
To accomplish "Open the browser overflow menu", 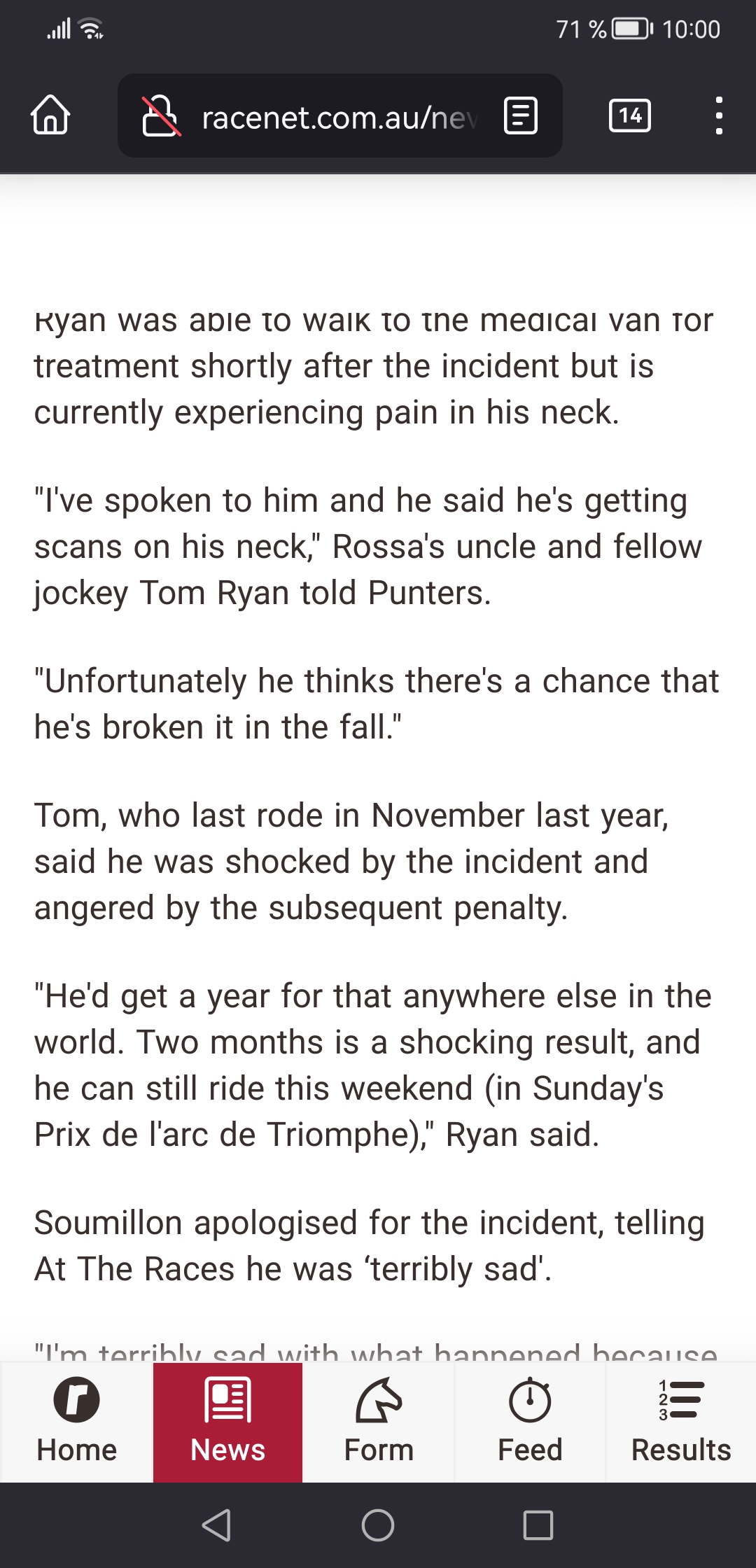I will coord(718,115).
